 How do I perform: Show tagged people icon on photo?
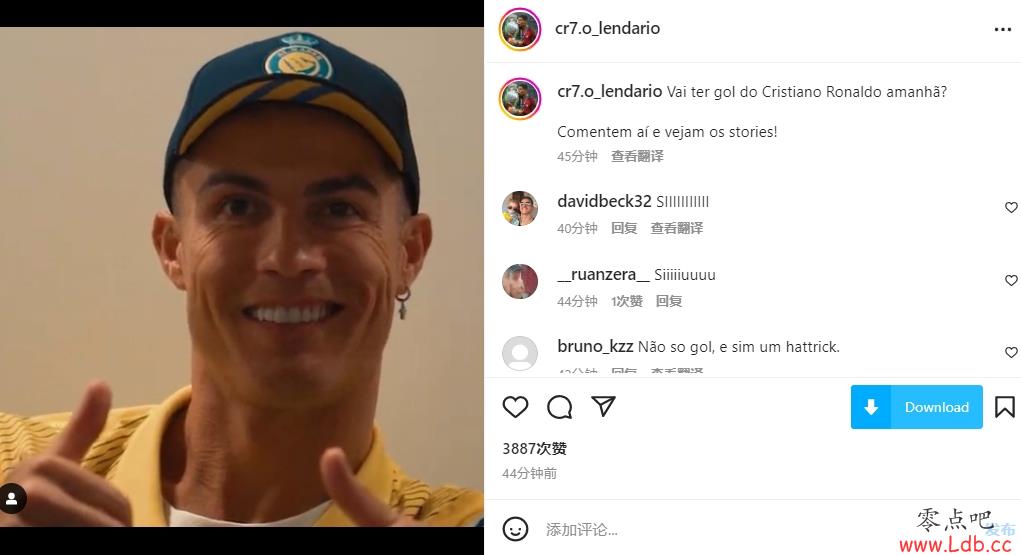[x=12, y=498]
